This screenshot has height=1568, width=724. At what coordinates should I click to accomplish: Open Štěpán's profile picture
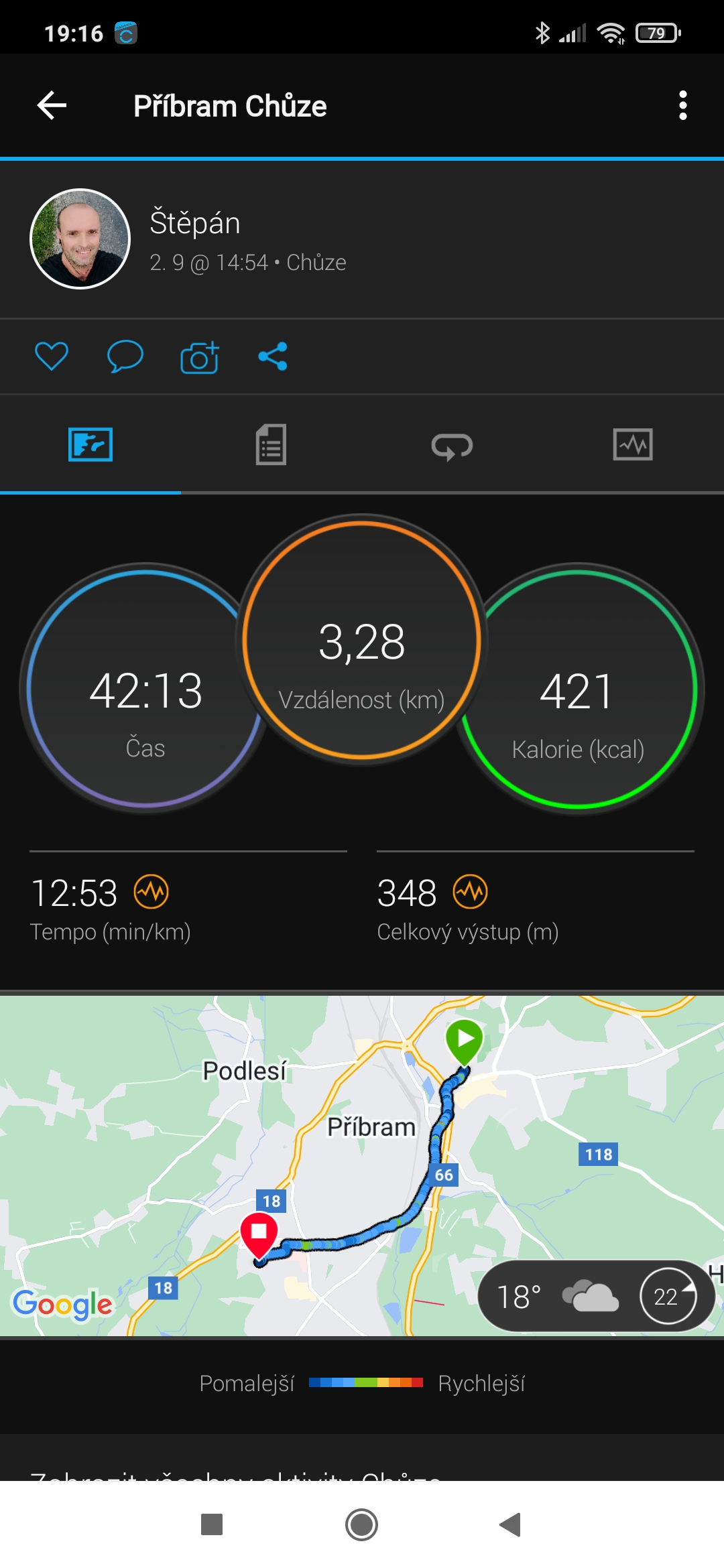(x=80, y=239)
